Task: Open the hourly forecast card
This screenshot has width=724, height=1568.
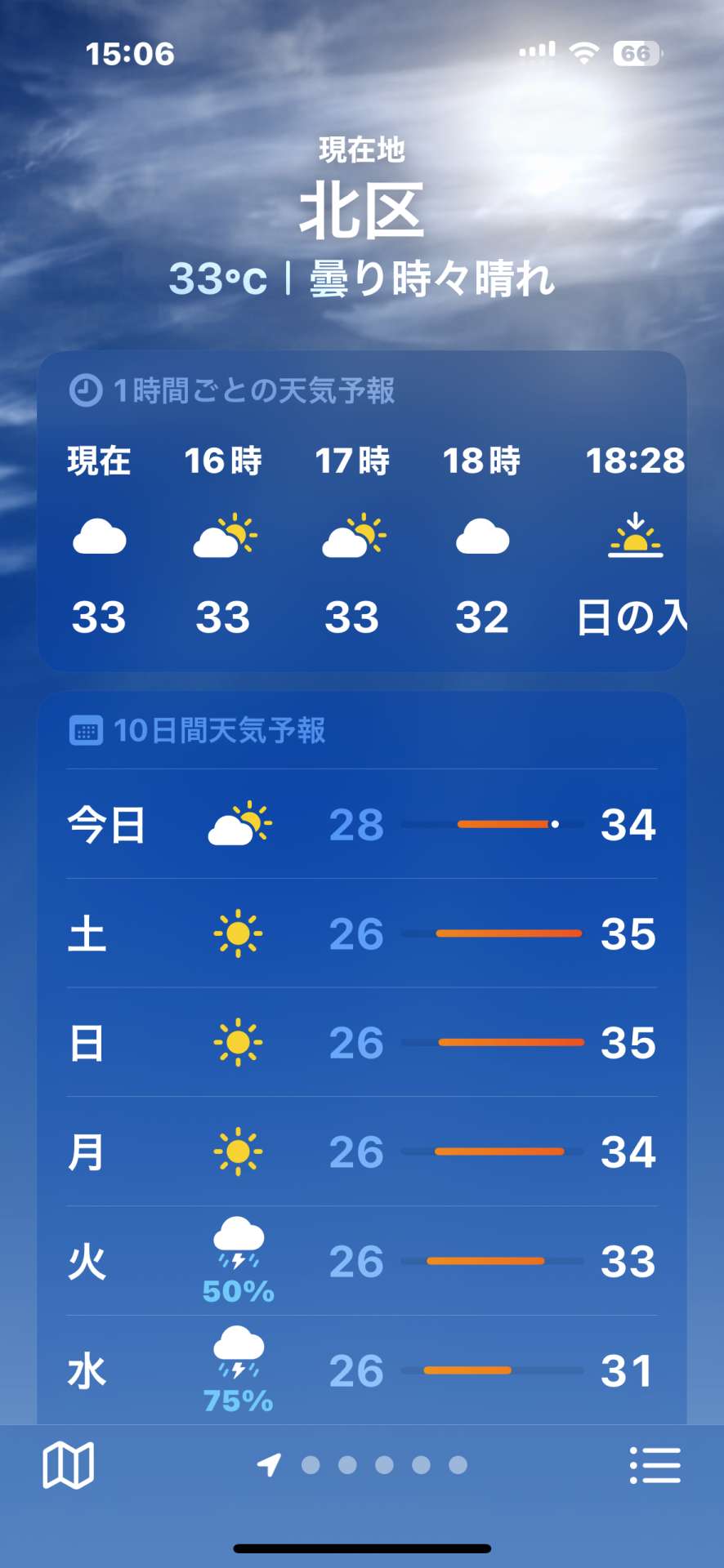Action: coord(361,511)
